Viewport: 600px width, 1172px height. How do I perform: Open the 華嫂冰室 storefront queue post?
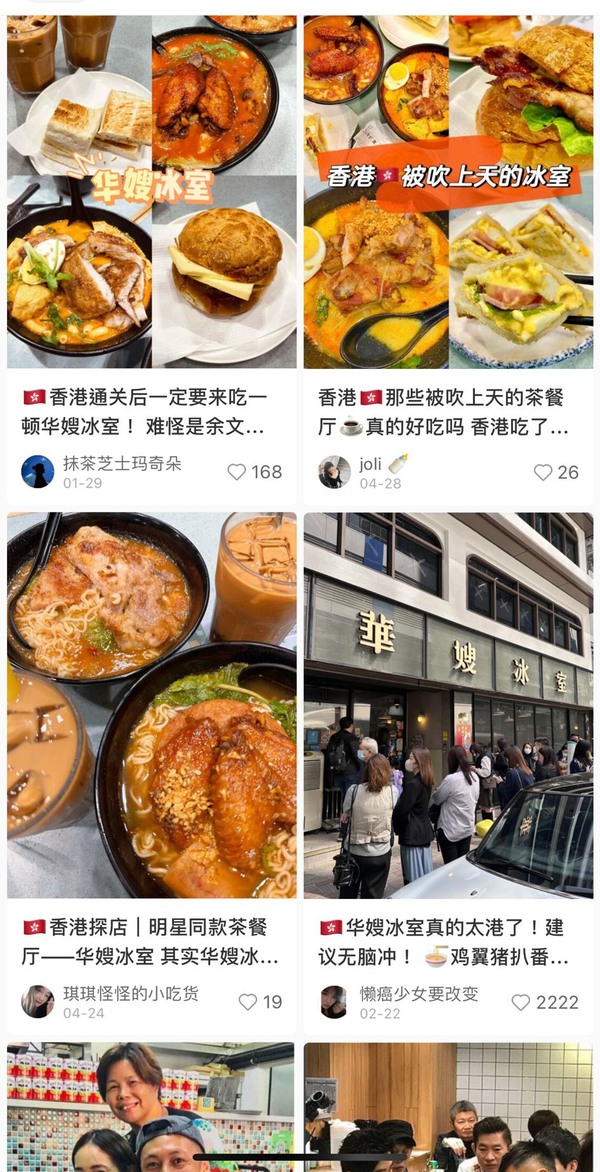(x=448, y=705)
